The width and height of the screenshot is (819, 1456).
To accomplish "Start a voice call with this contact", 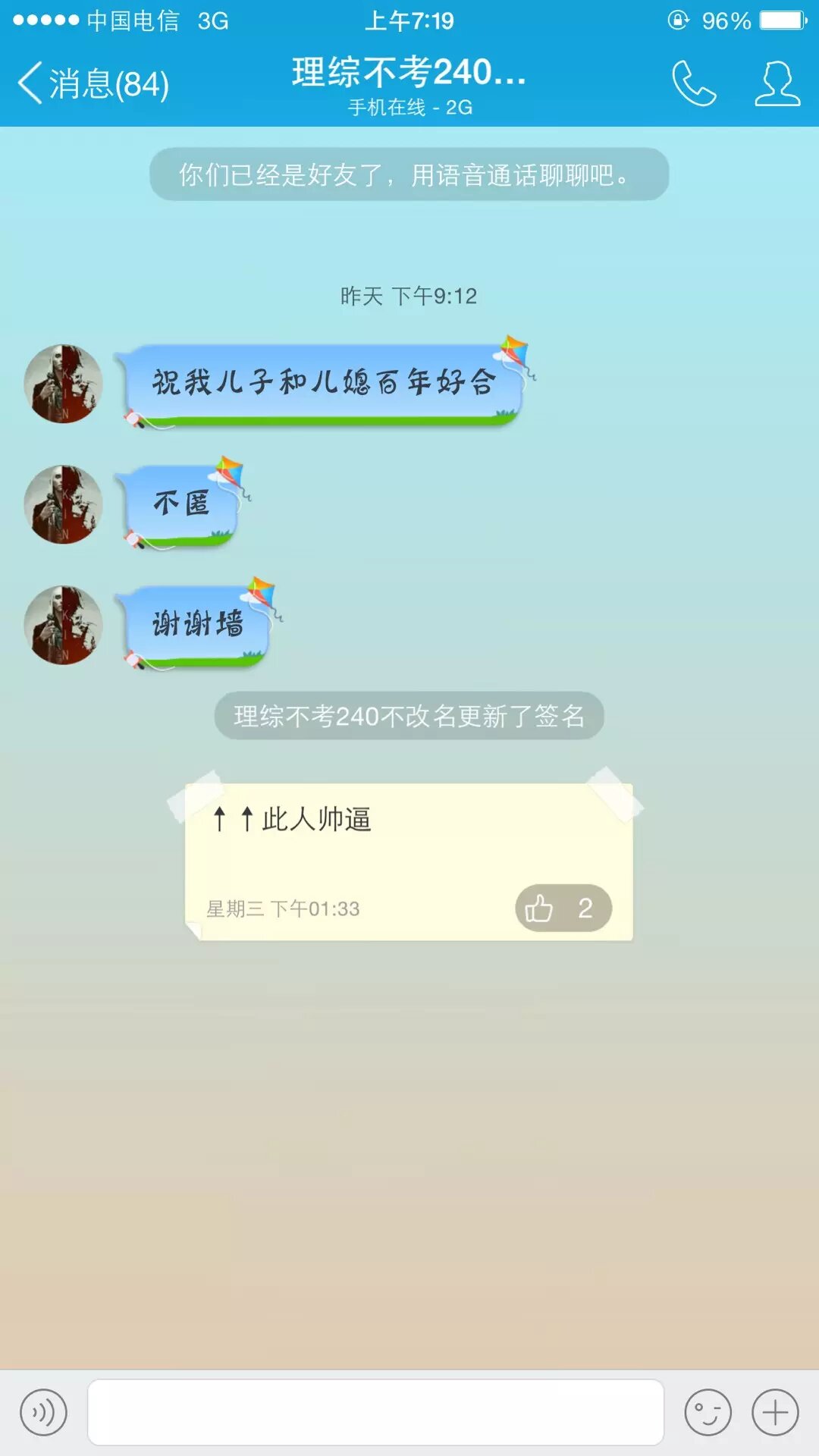I will click(693, 83).
